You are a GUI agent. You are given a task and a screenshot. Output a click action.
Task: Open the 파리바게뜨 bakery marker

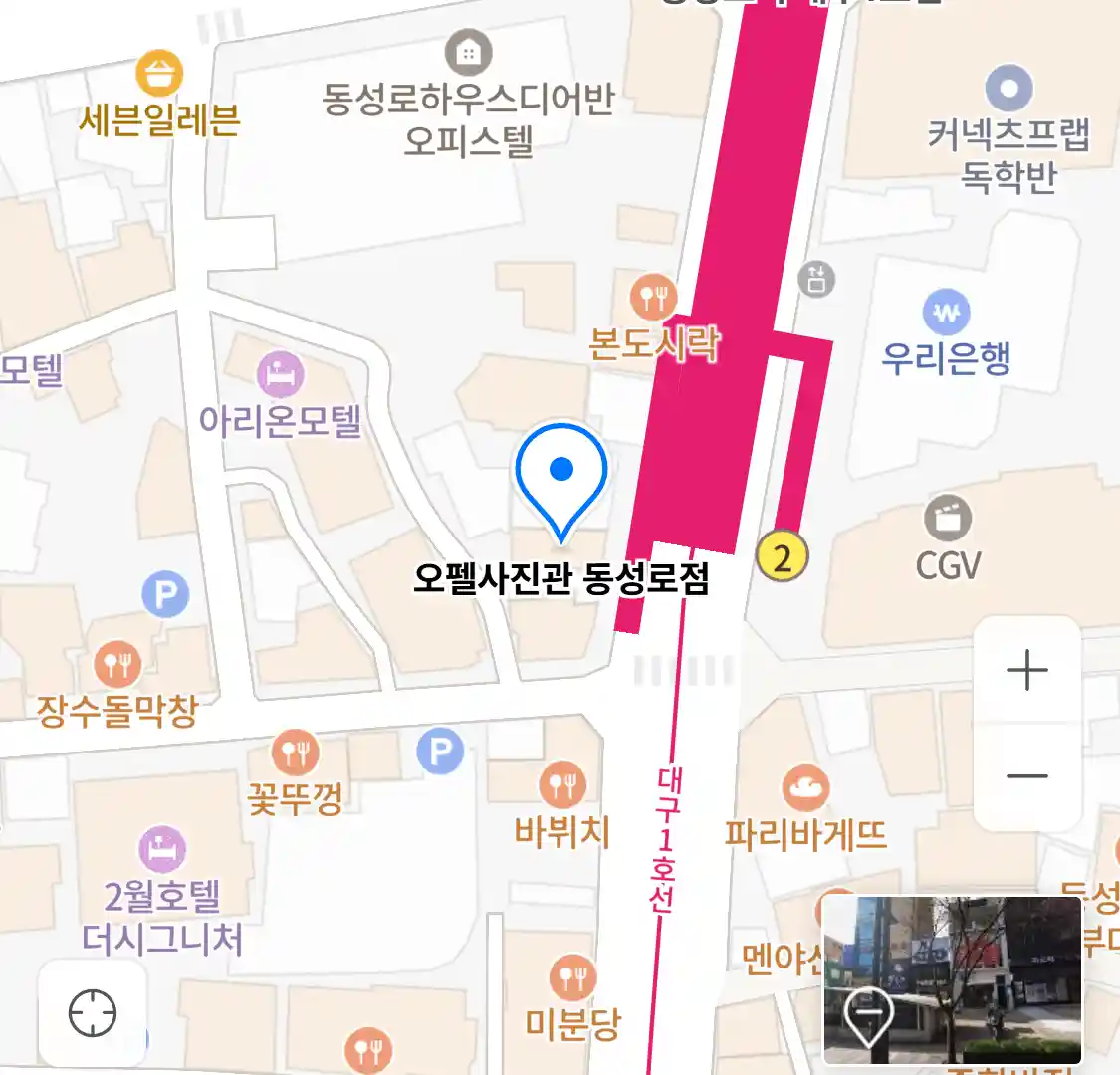pyautogui.click(x=805, y=788)
